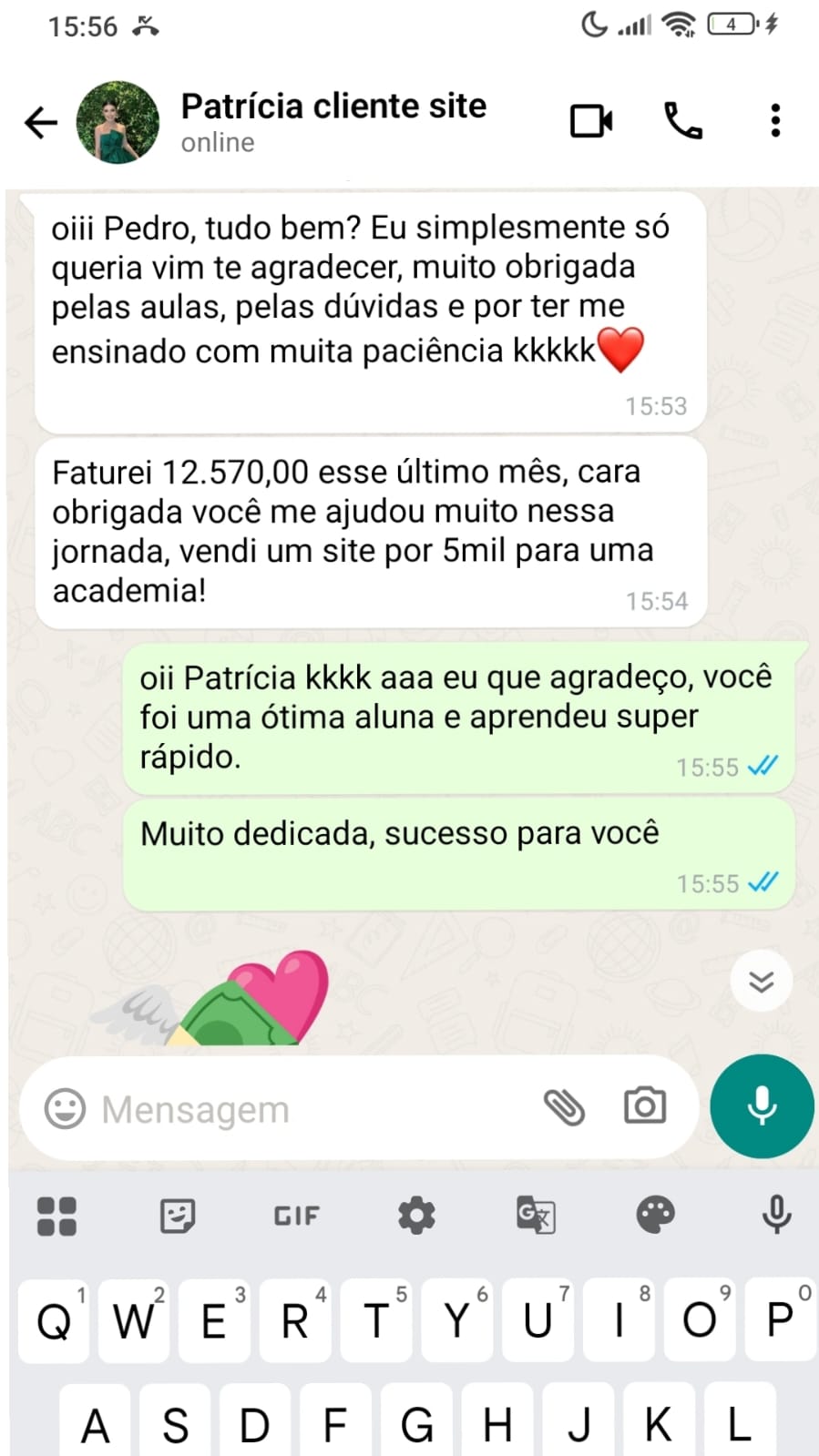Viewport: 819px width, 1456px height.
Task: Jump to the latest messages
Action: (761, 981)
